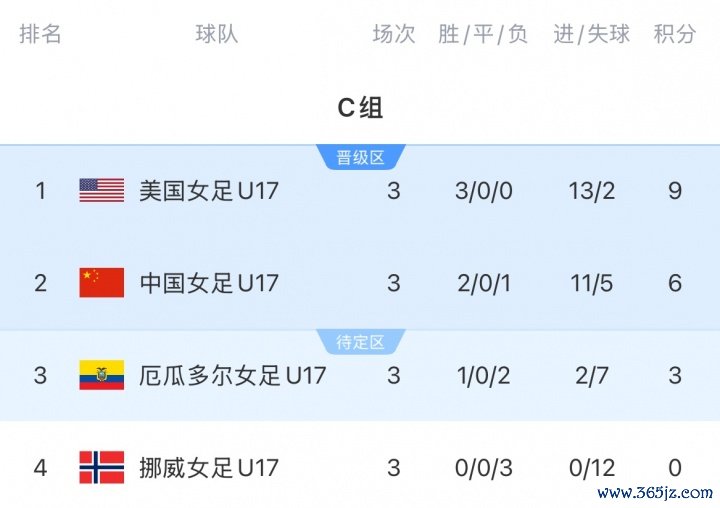Screen dimensions: 720x508
Task: Open the 中国女足U17 team row
Action: click(208, 283)
